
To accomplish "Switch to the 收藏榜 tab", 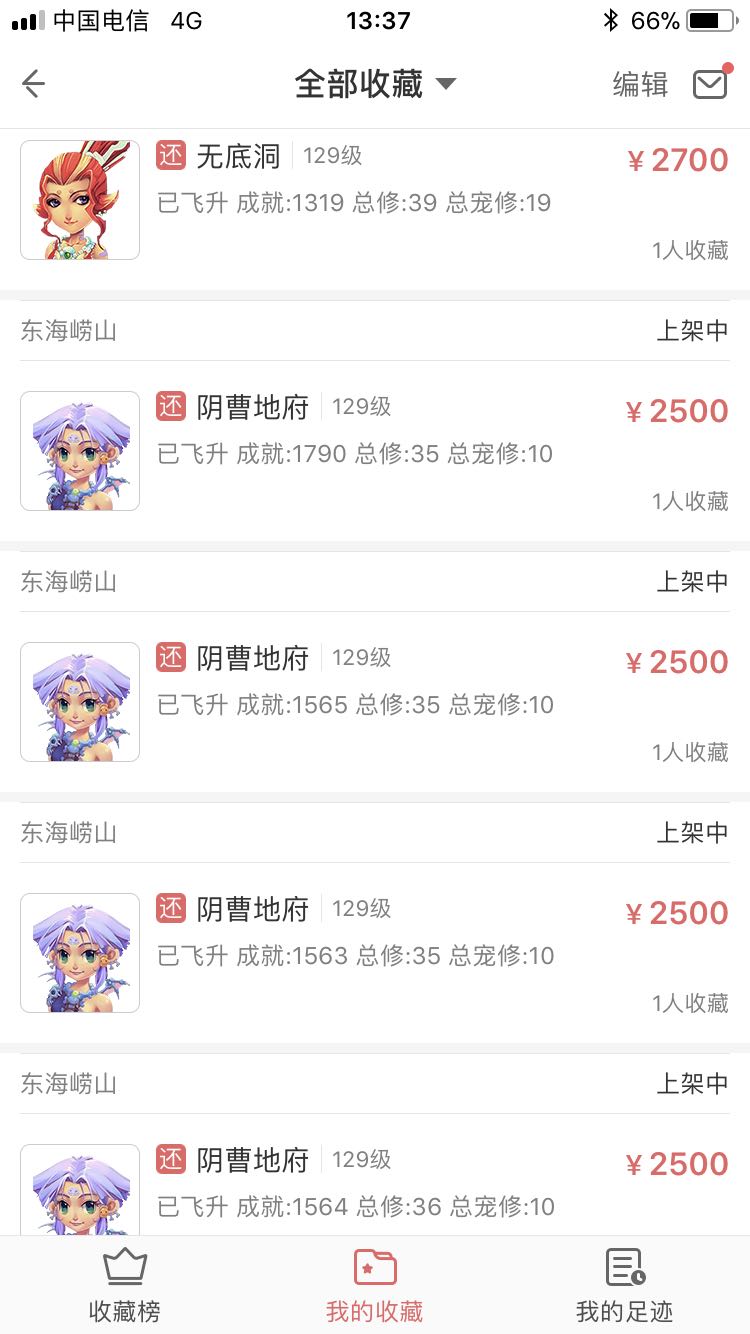I will (125, 1286).
